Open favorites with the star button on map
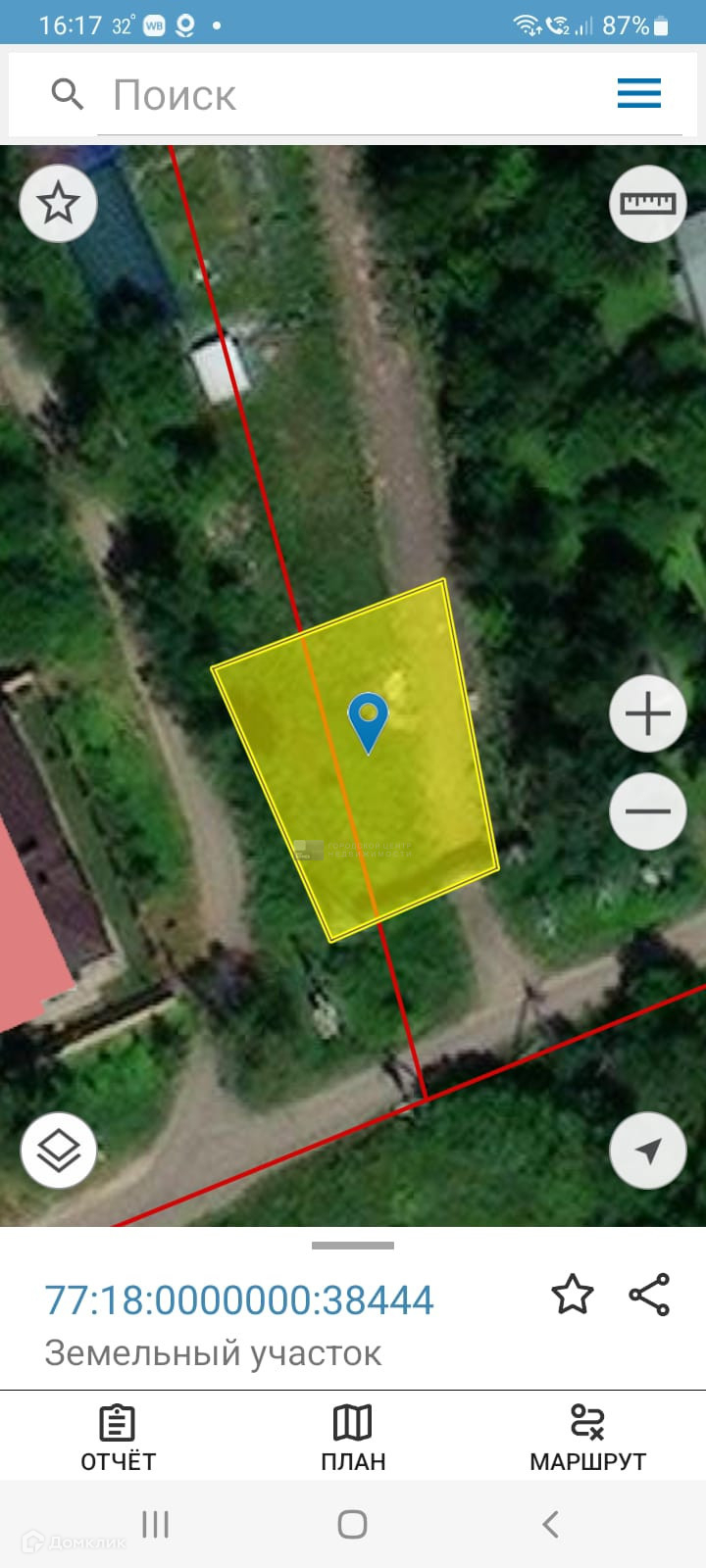Image resolution: width=706 pixels, height=1568 pixels. point(58,203)
